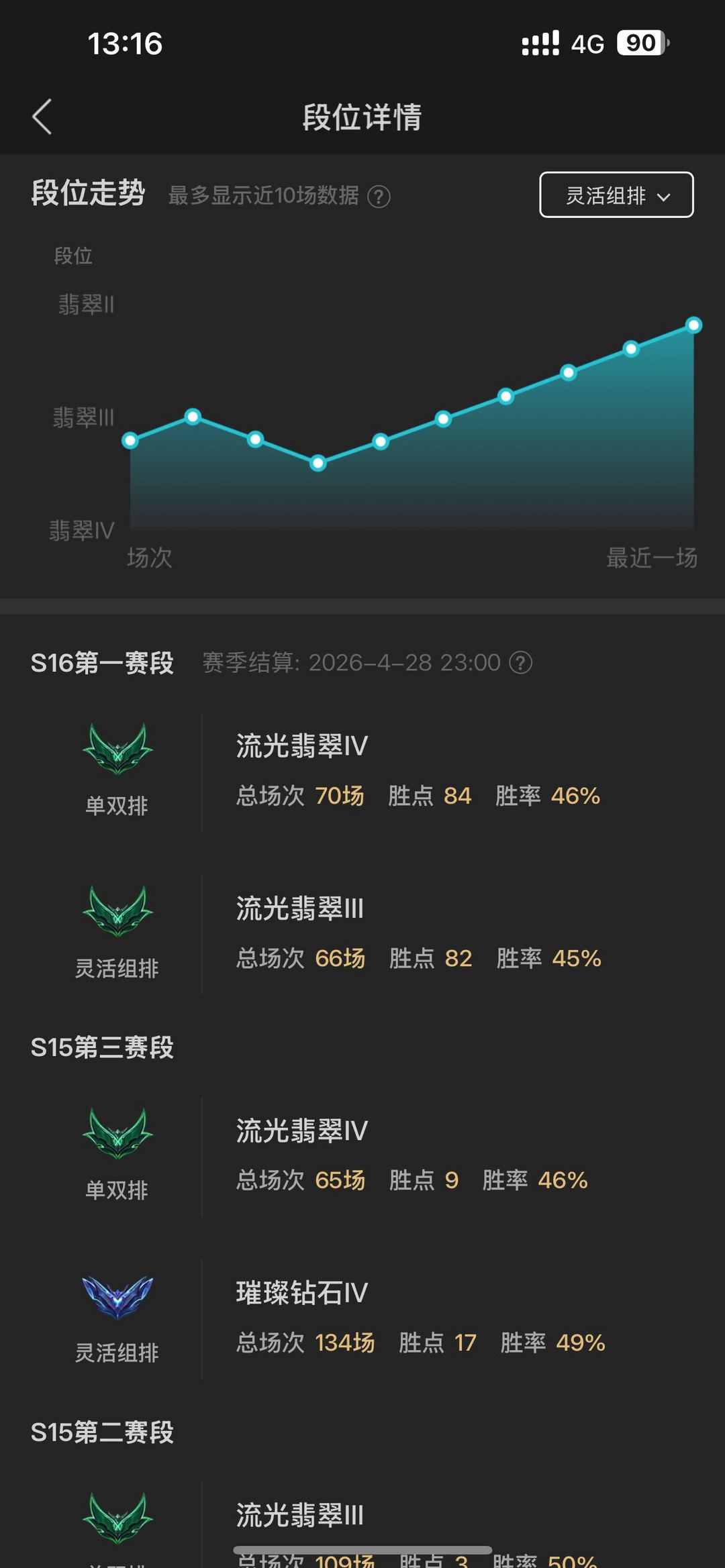Tap the battery indicator in the status bar
Image resolution: width=725 pixels, height=1568 pixels.
point(640,43)
